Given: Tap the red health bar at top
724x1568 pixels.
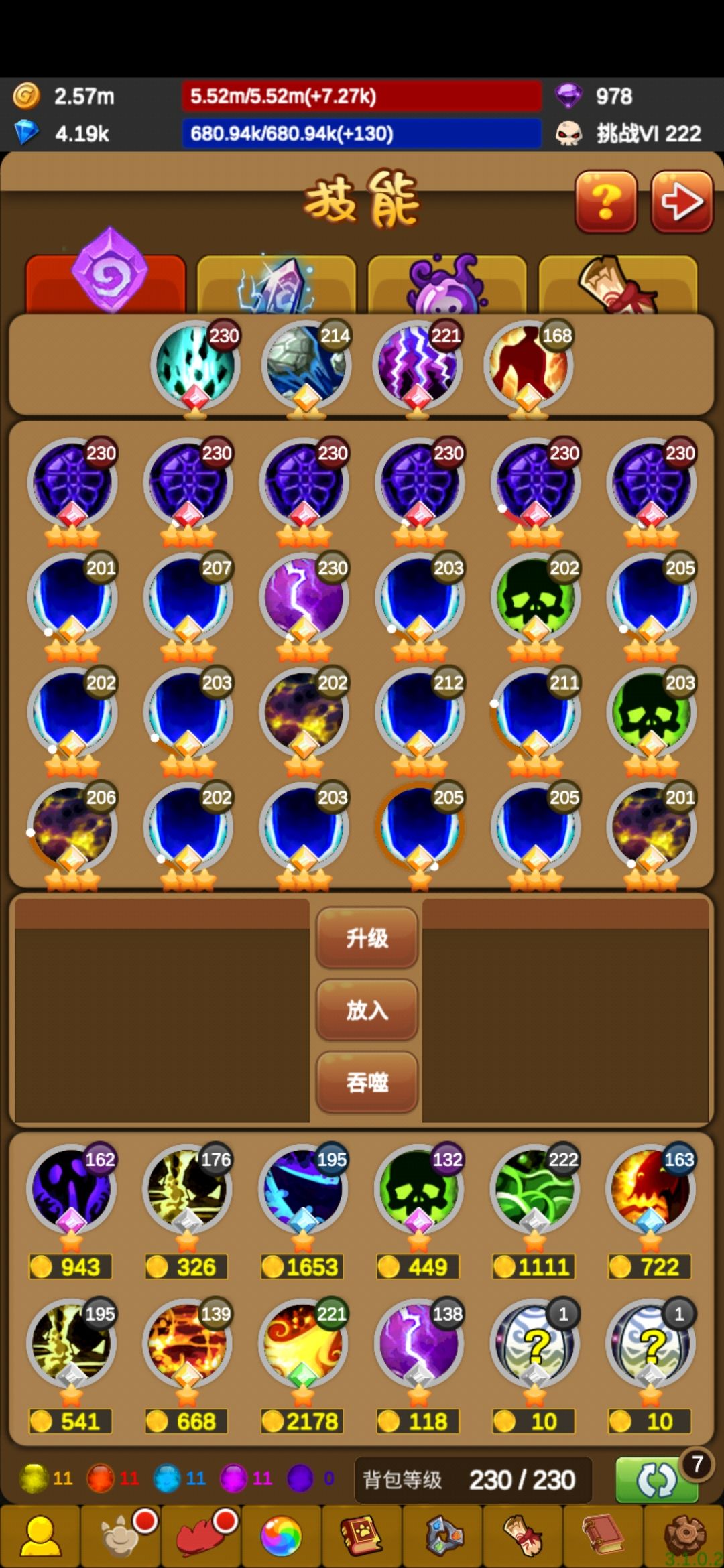Looking at the screenshot, I should point(362,96).
